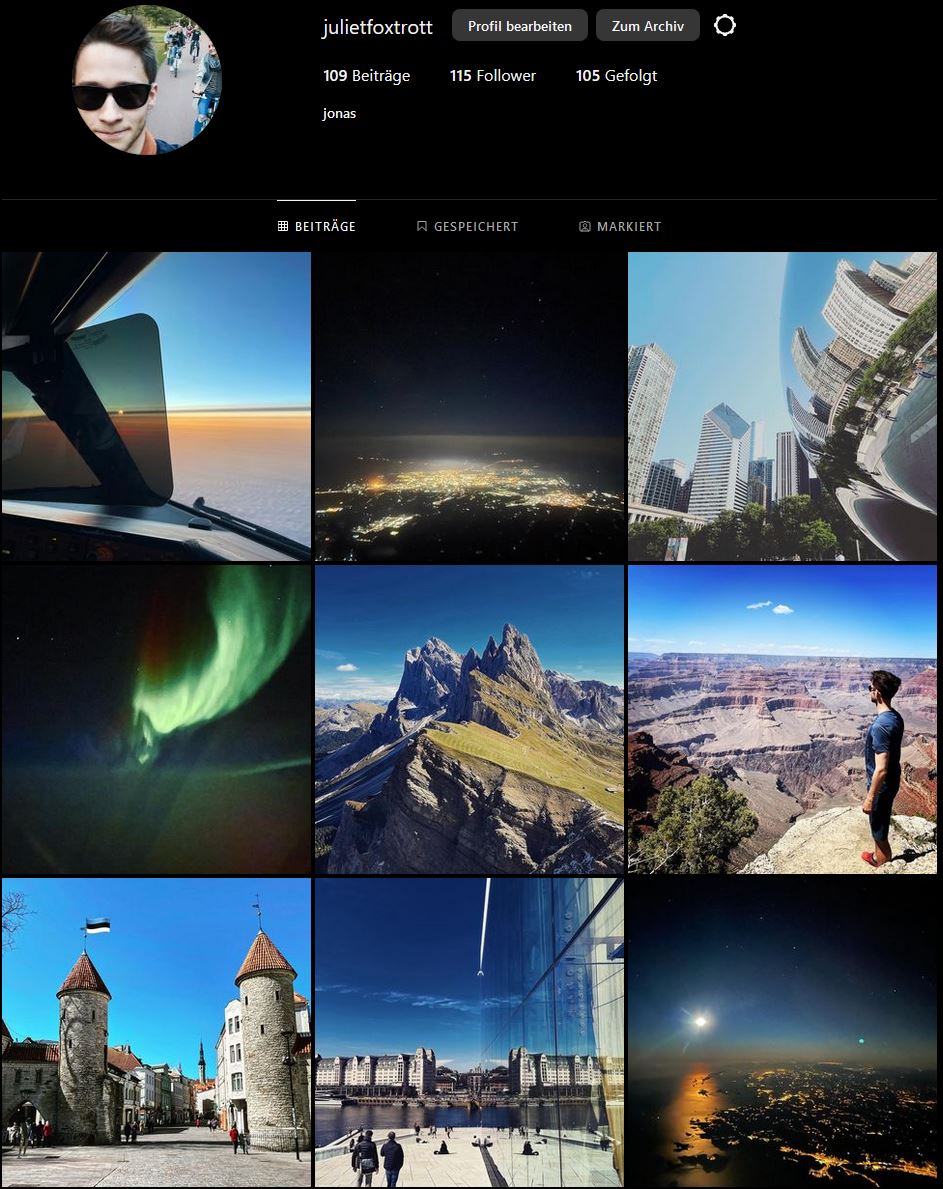Open the profile picture
The image size is (943, 1189).
coord(147,80)
